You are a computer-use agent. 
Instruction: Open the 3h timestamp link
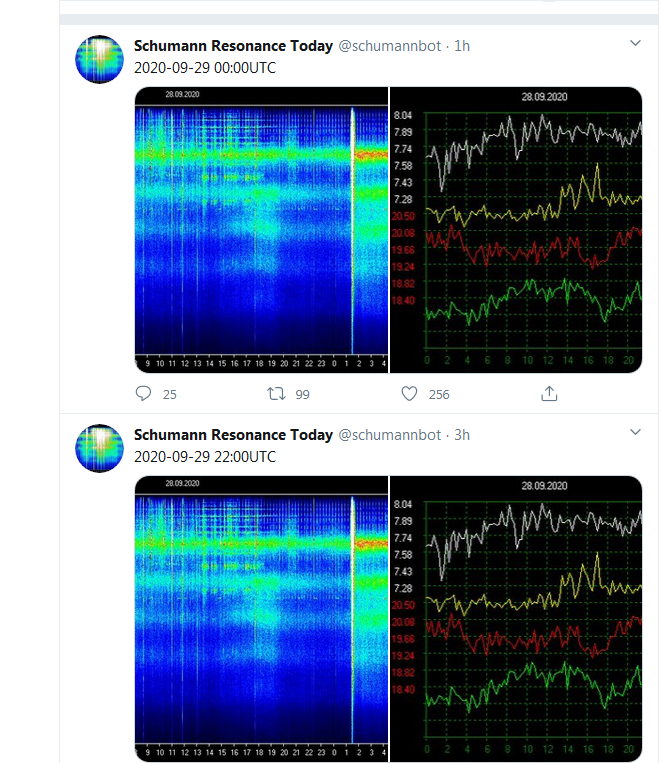[x=463, y=435]
